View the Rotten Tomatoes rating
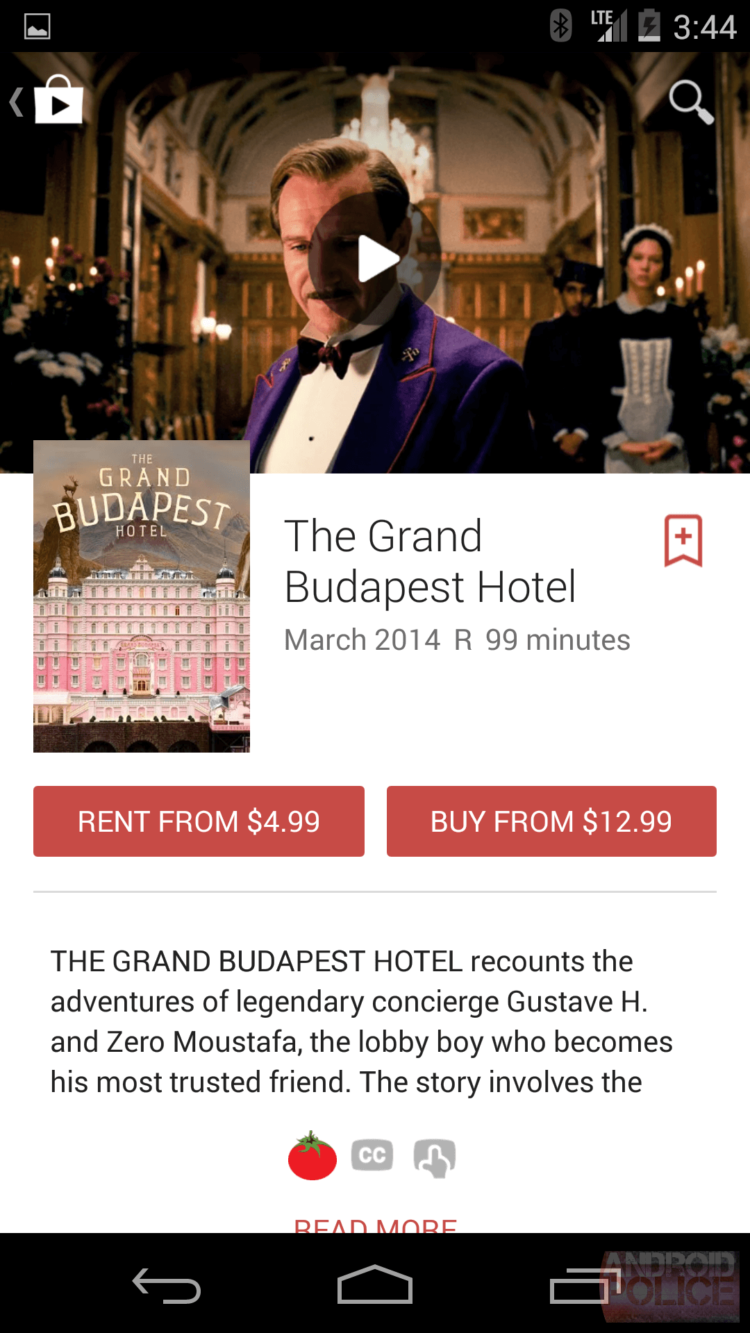The height and width of the screenshot is (1333, 750). tap(312, 1156)
